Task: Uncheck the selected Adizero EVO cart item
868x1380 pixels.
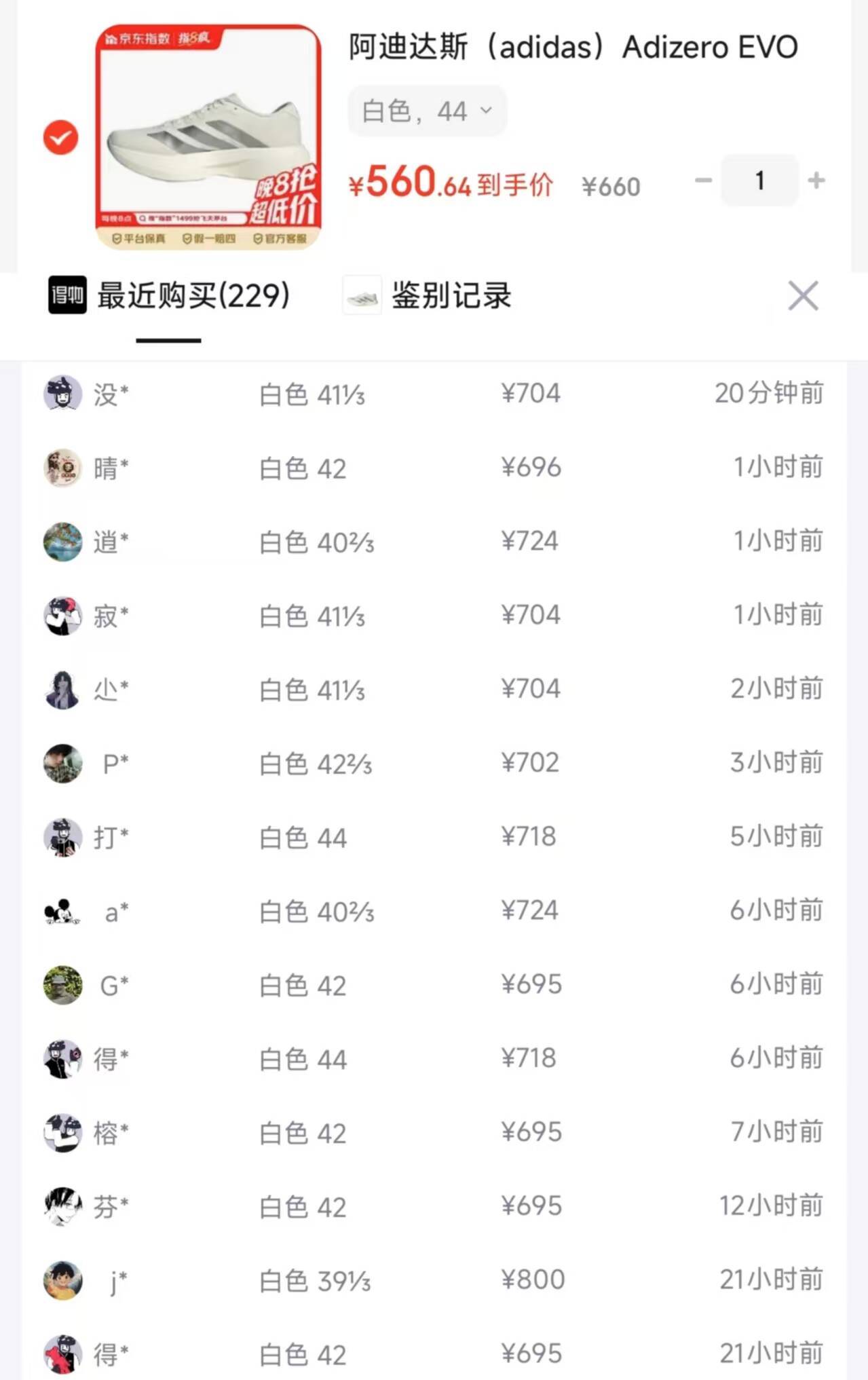Action: tap(60, 138)
